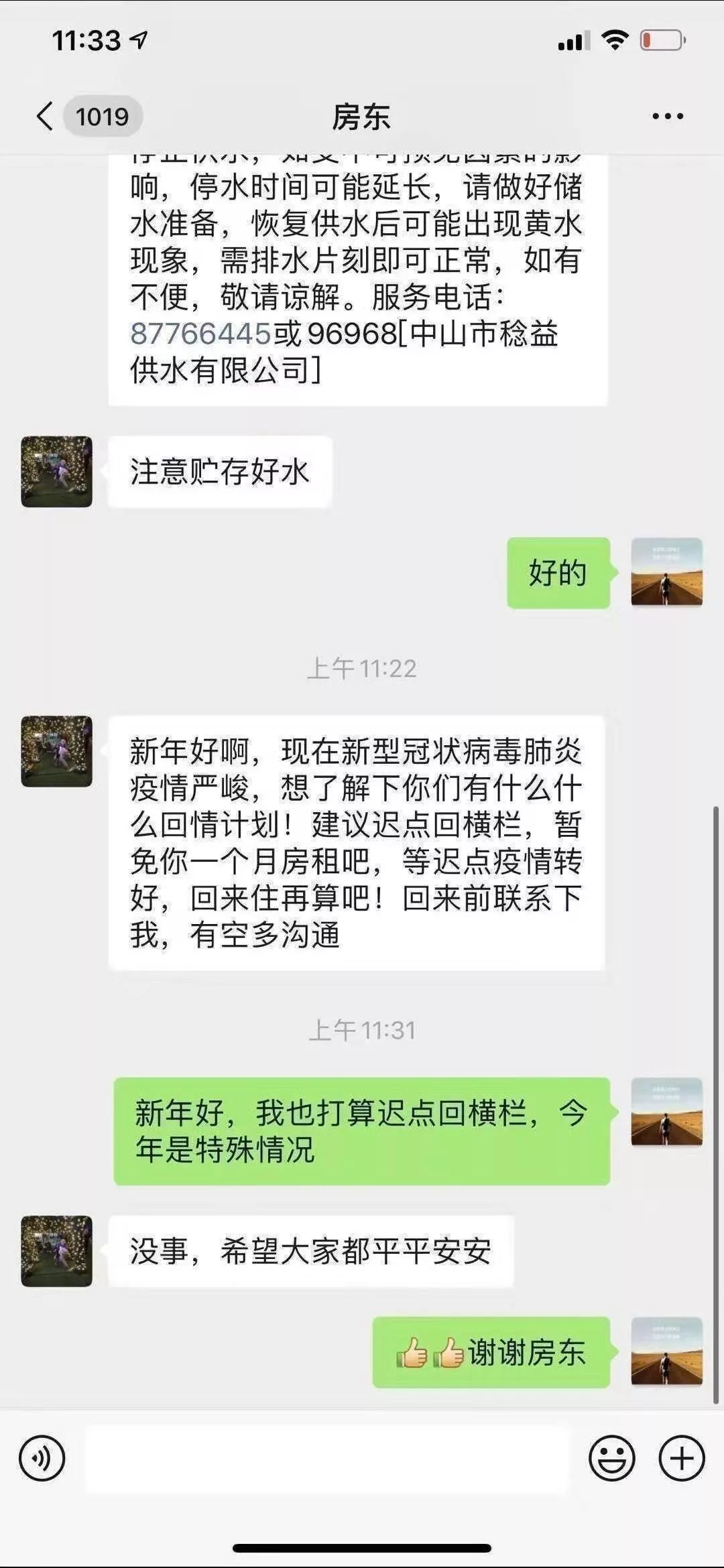Tap the Wi-Fi icon in the status bar
724x1568 pixels.
point(613,42)
